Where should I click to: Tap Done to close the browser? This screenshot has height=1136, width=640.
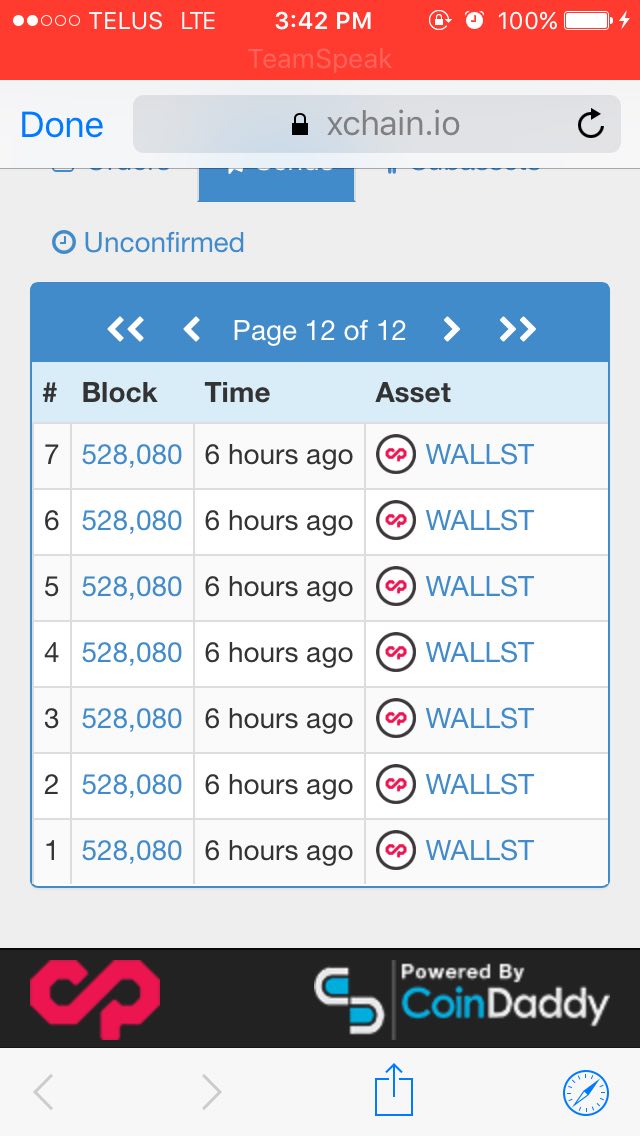62,125
